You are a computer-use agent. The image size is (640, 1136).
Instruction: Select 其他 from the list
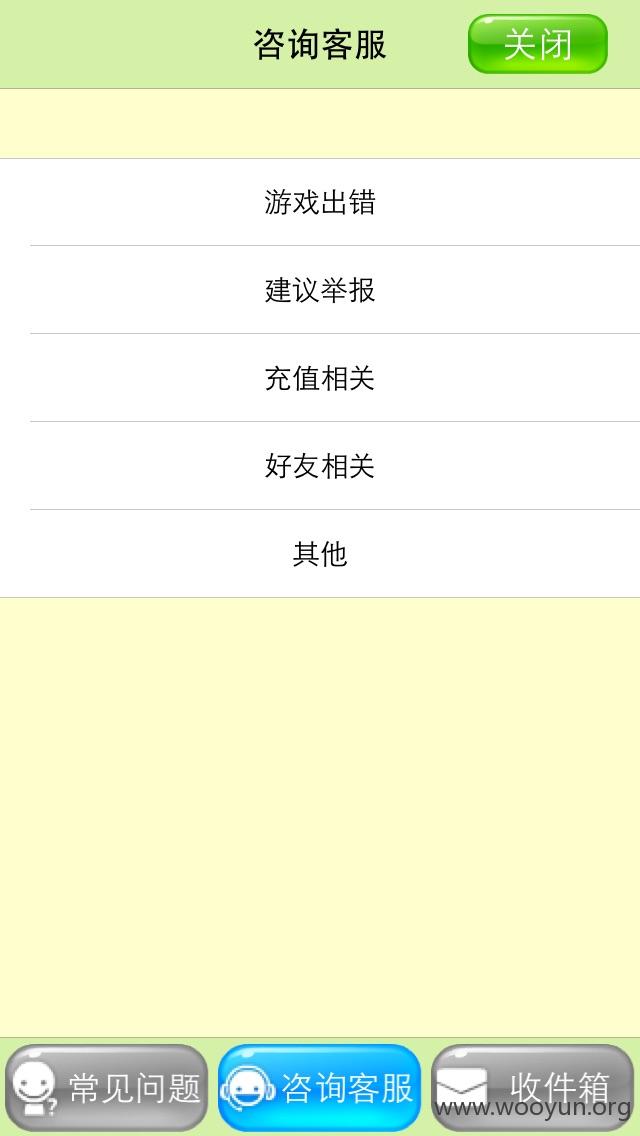click(320, 554)
